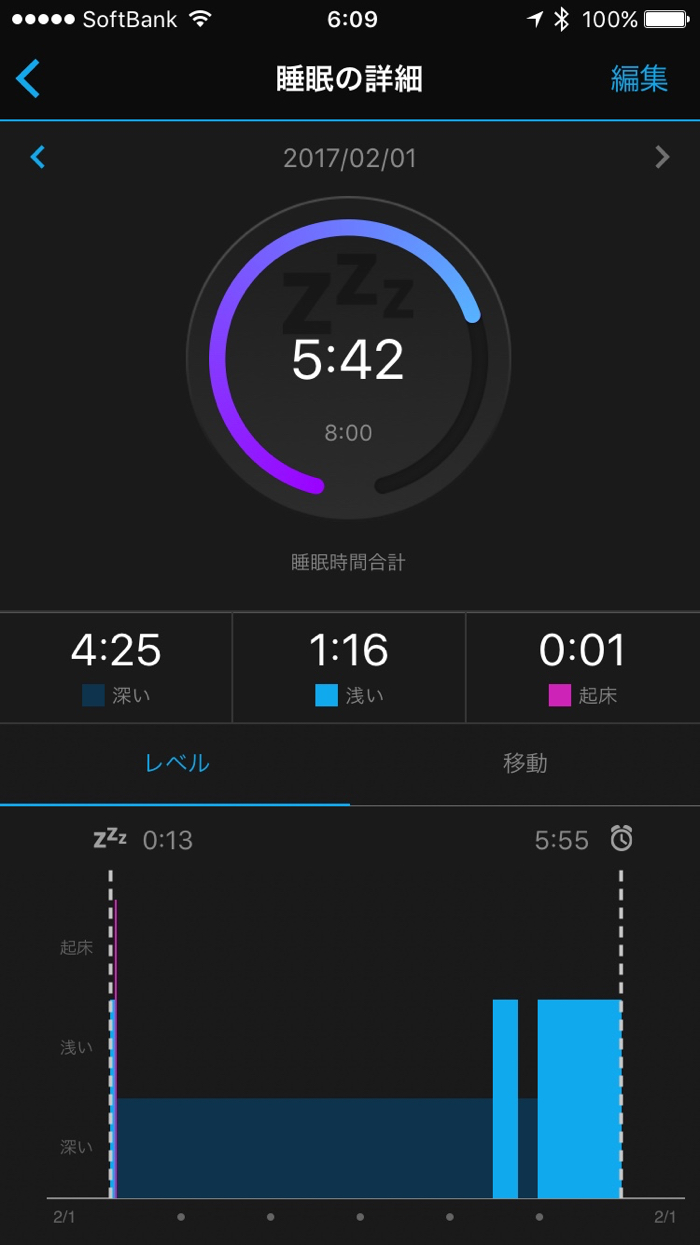Image resolution: width=700 pixels, height=1245 pixels.
Task: Switch to the 移動 tab
Action: pyautogui.click(x=525, y=763)
